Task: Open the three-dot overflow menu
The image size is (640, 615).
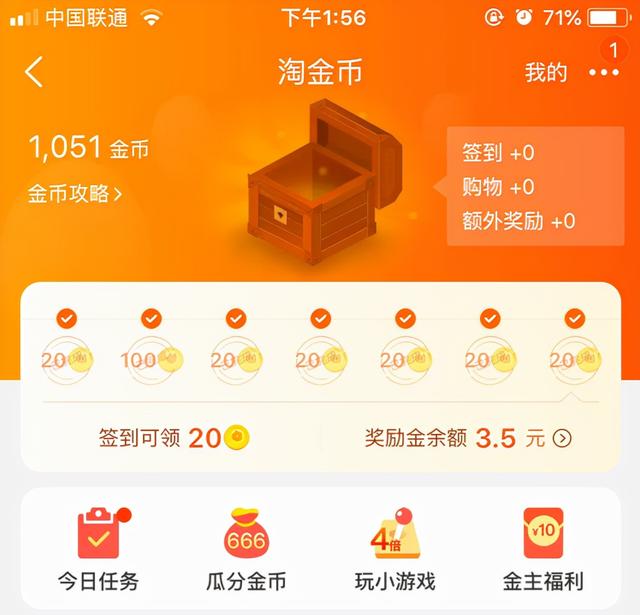Action: click(604, 72)
